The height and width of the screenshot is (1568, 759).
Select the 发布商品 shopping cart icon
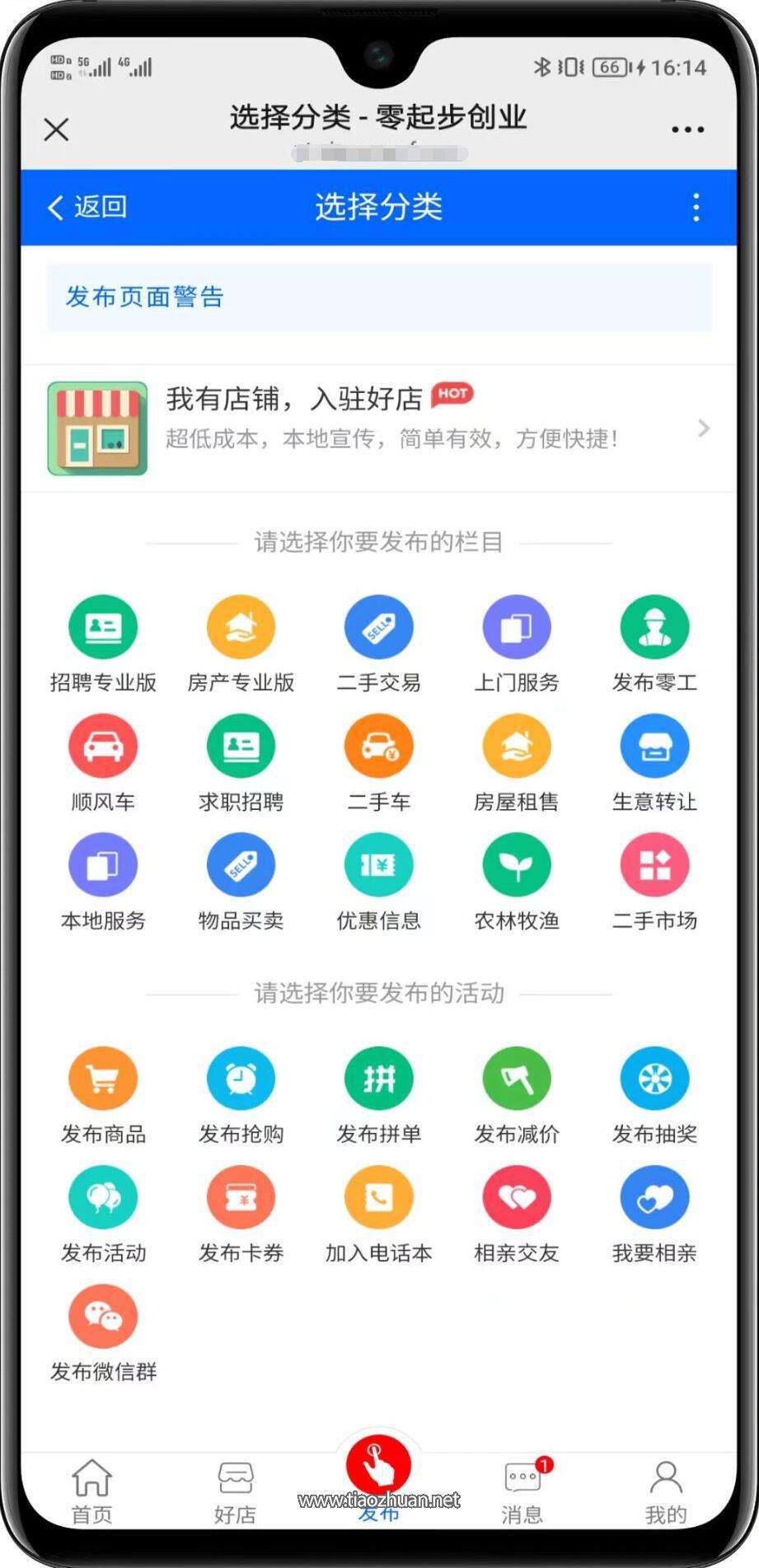coord(103,1077)
